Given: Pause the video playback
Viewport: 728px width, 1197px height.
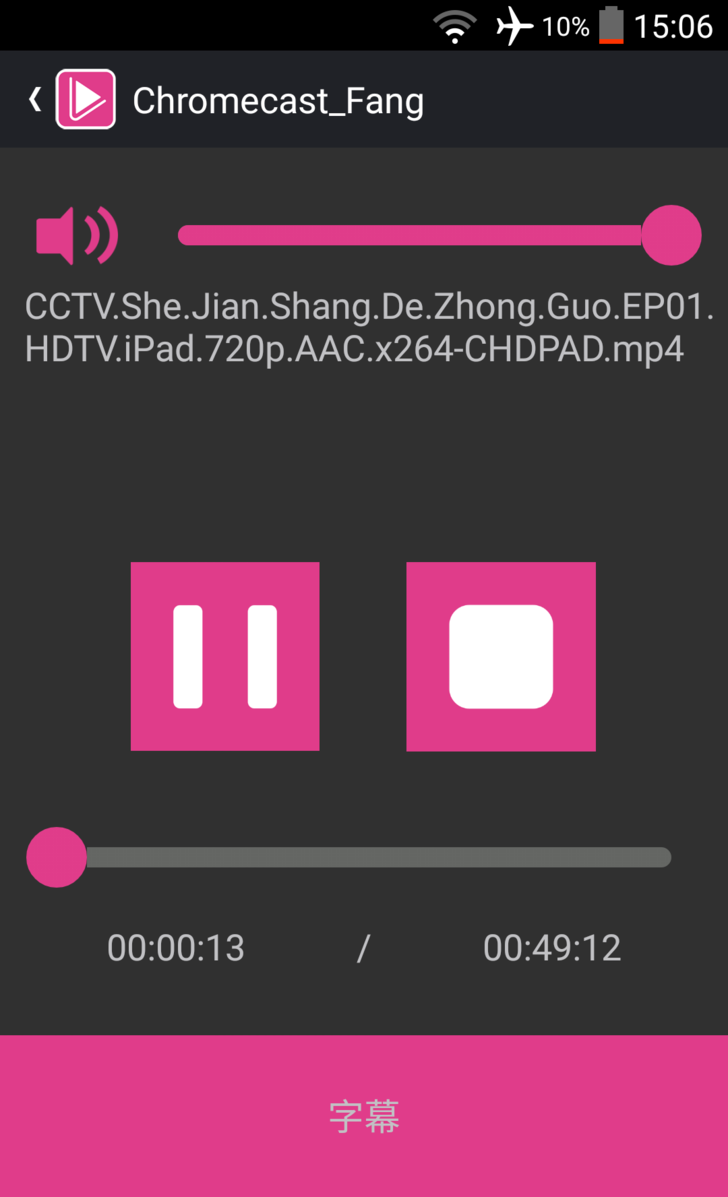Looking at the screenshot, I should [x=225, y=656].
